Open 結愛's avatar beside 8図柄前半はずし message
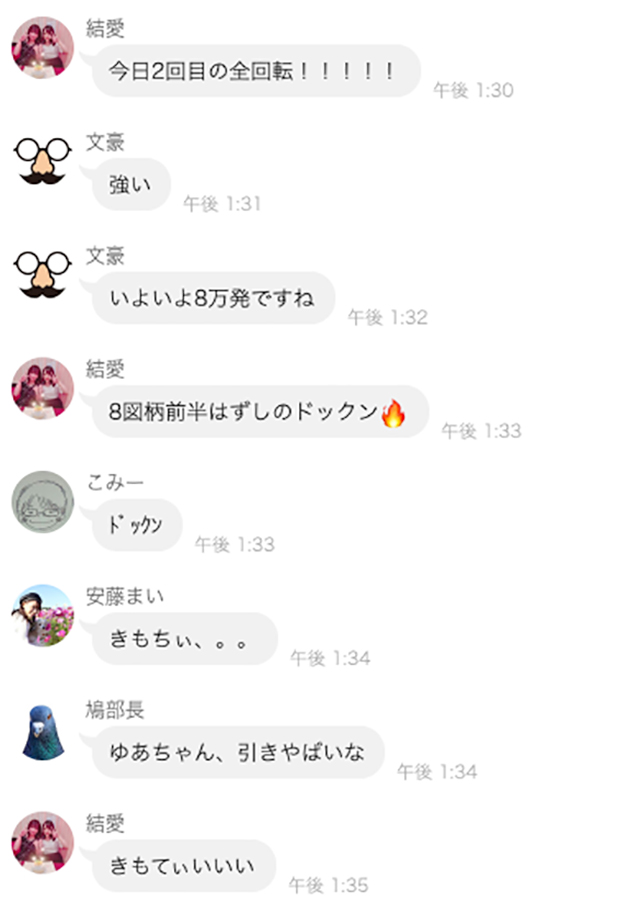 tap(43, 388)
